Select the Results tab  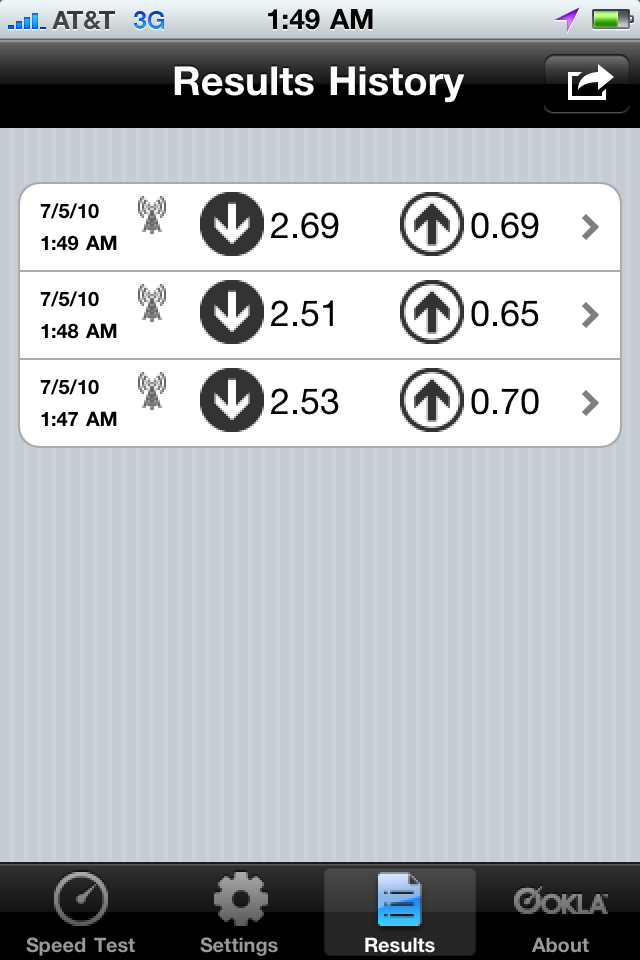click(399, 912)
